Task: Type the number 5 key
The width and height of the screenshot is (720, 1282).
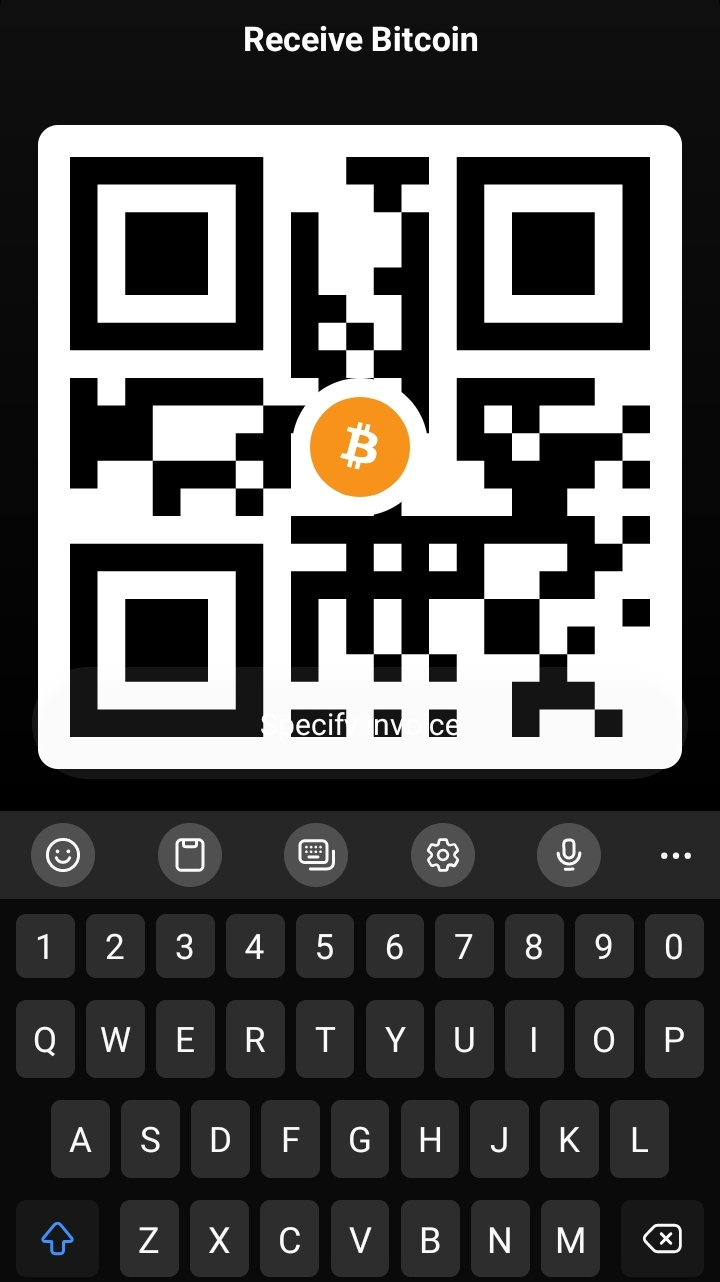Action: (325, 946)
